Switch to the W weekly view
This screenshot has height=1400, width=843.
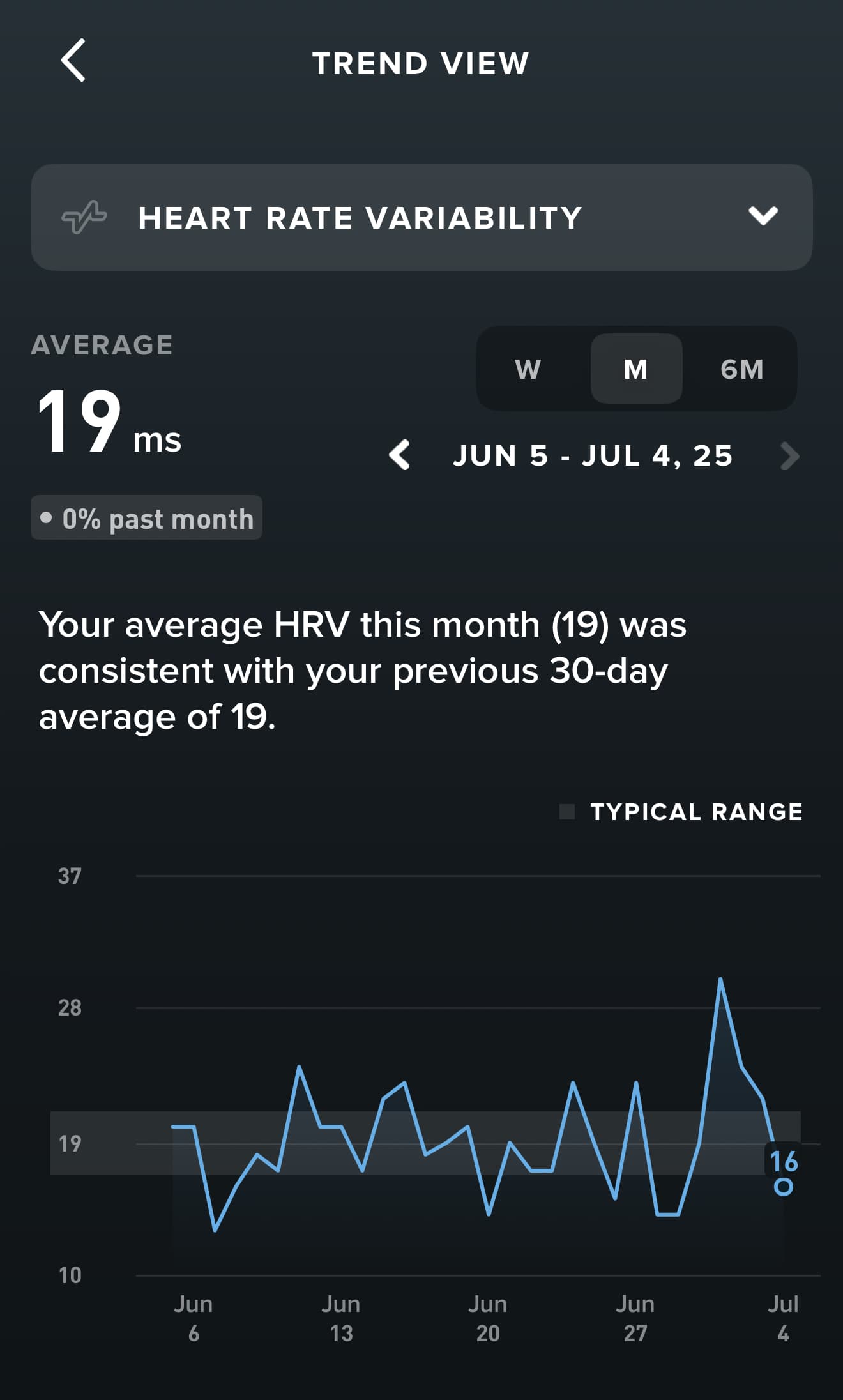coord(528,369)
